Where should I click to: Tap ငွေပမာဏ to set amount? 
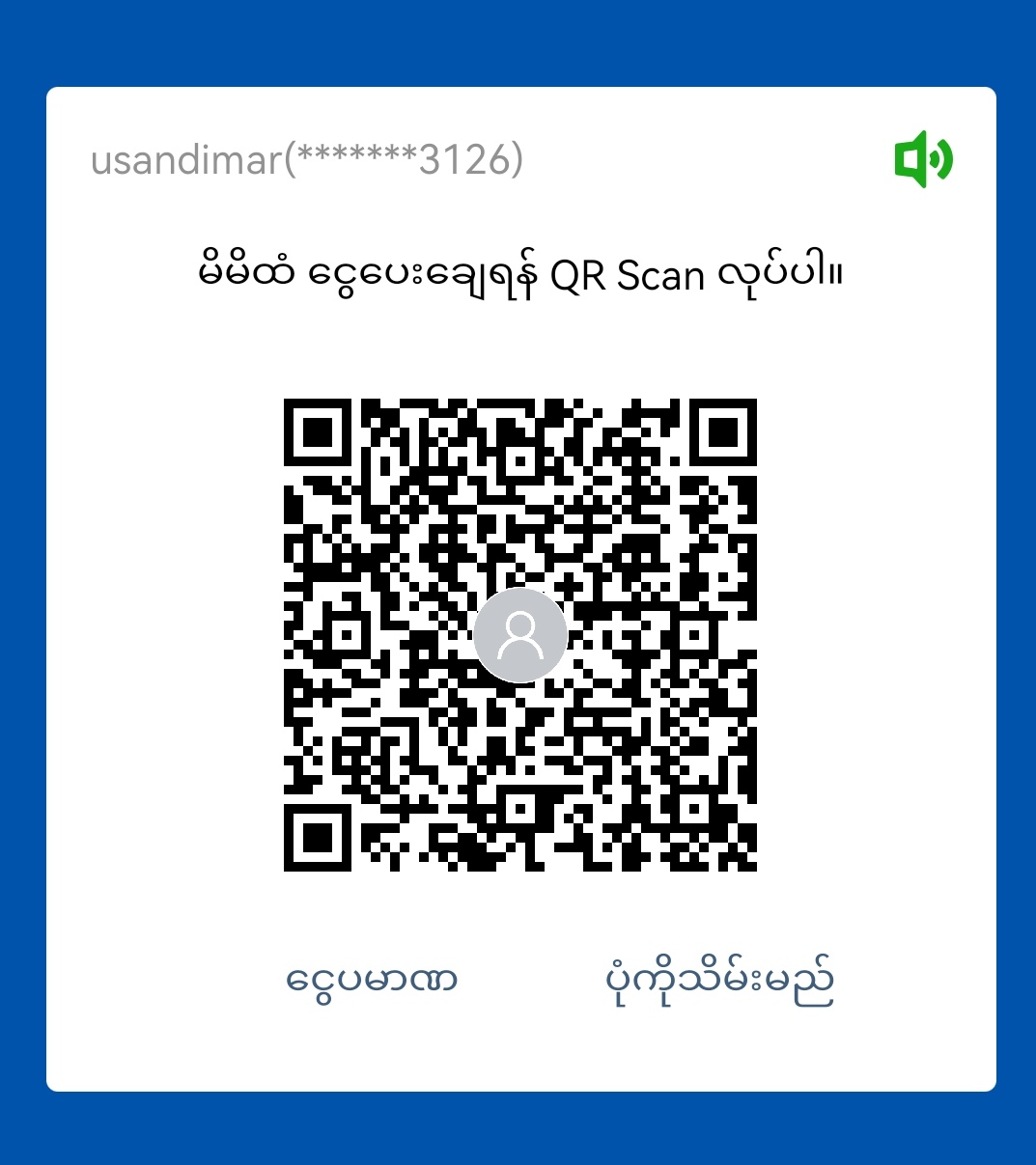[x=372, y=980]
